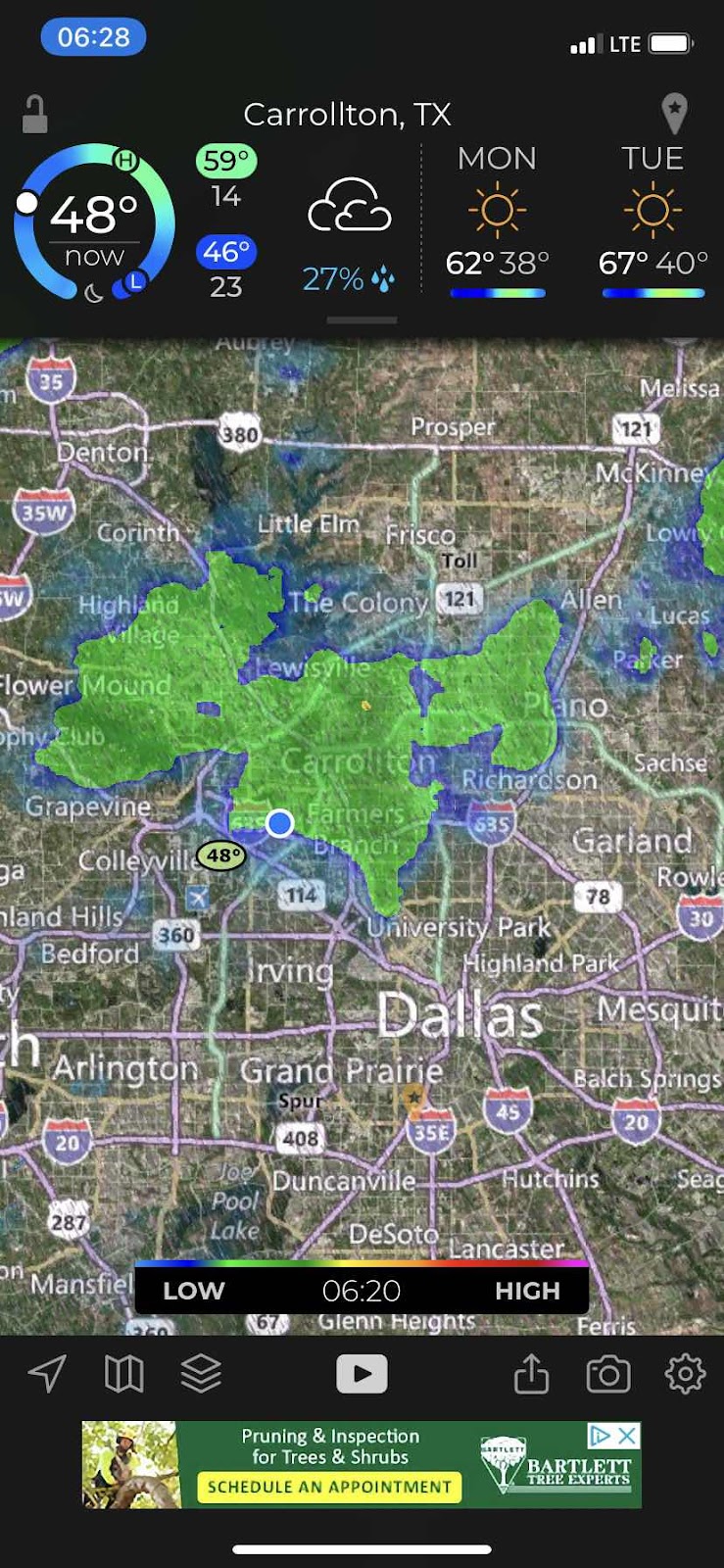Open the map type icon
The width and height of the screenshot is (724, 1568).
pos(123,1374)
